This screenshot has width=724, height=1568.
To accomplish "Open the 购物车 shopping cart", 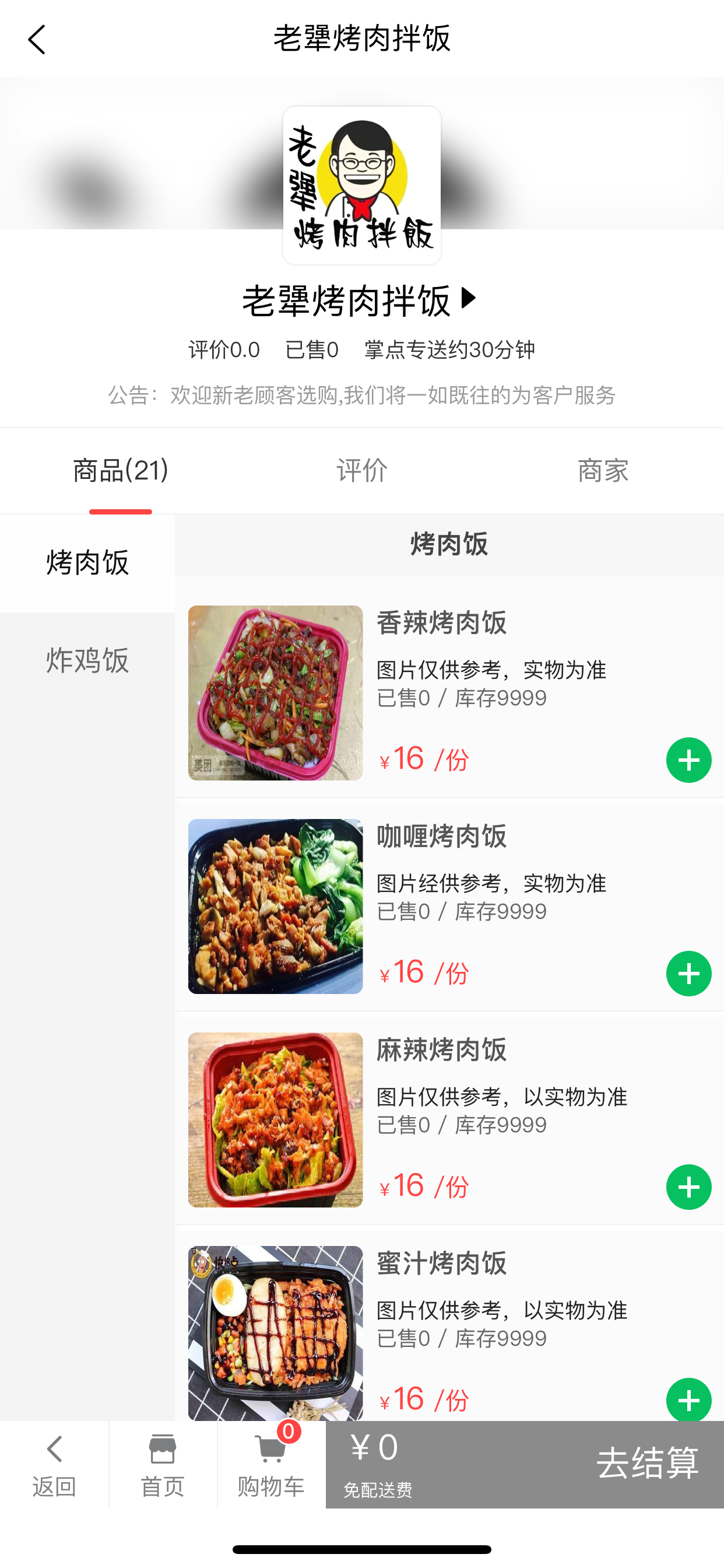I will coord(270,1465).
